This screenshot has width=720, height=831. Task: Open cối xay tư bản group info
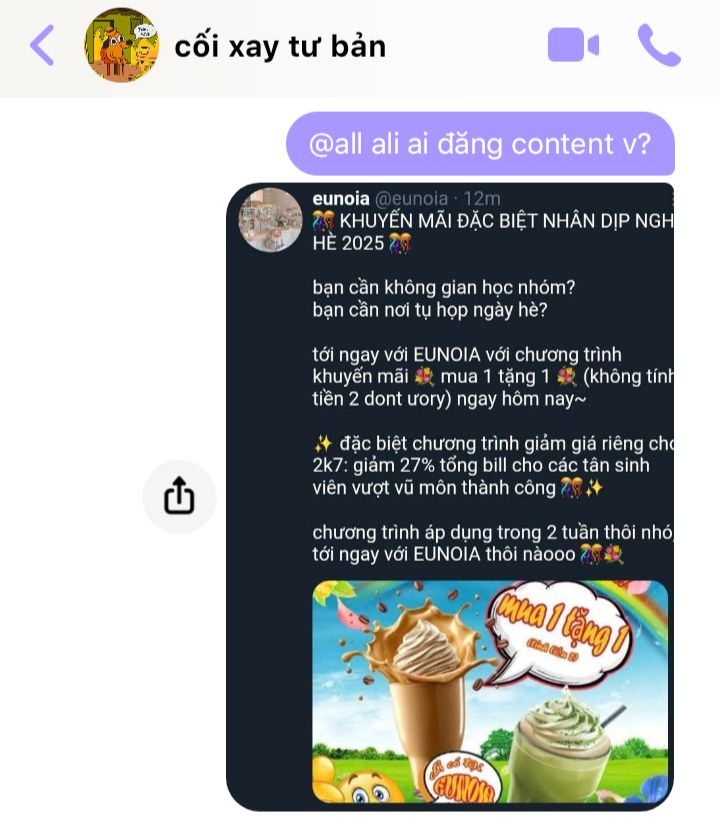279,46
